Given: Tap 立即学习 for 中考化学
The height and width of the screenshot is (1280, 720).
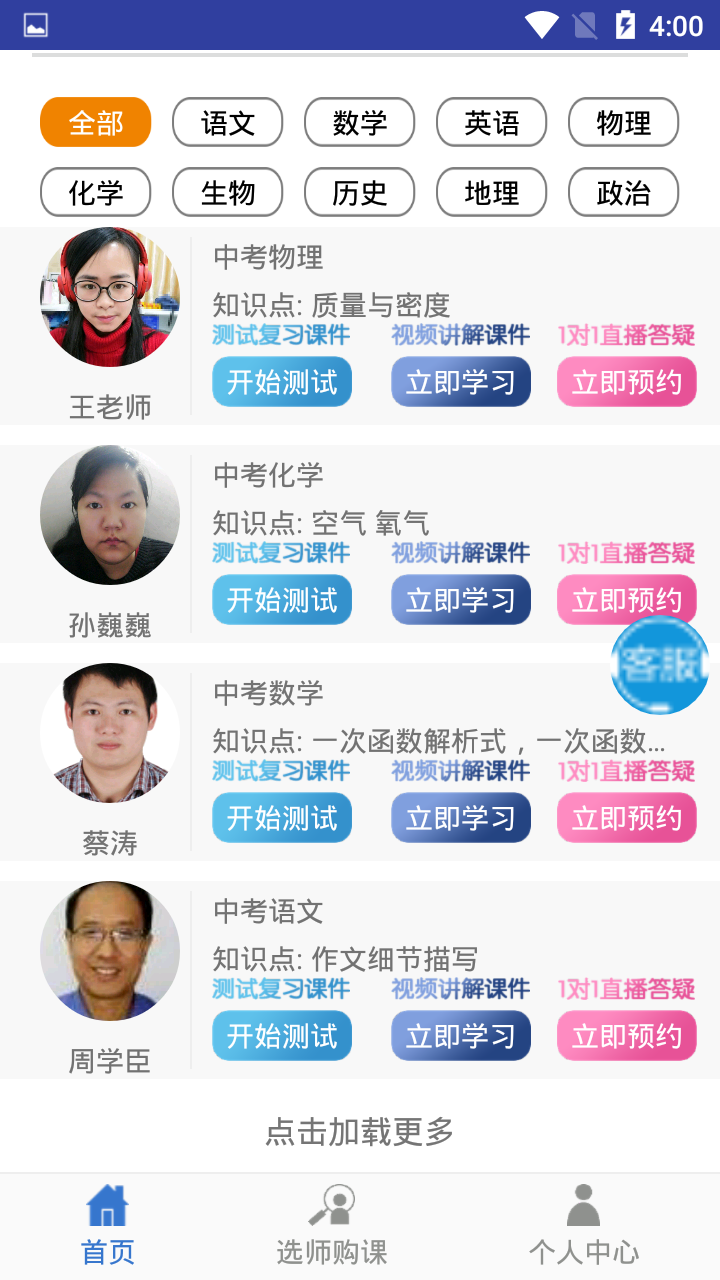Looking at the screenshot, I should (x=461, y=600).
